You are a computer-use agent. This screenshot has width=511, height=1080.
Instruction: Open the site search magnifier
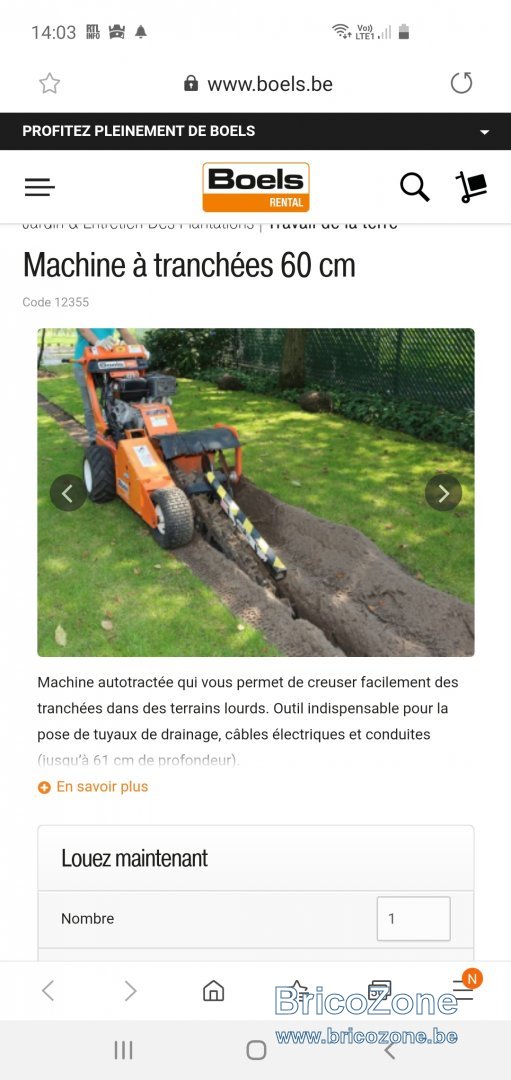coord(415,187)
